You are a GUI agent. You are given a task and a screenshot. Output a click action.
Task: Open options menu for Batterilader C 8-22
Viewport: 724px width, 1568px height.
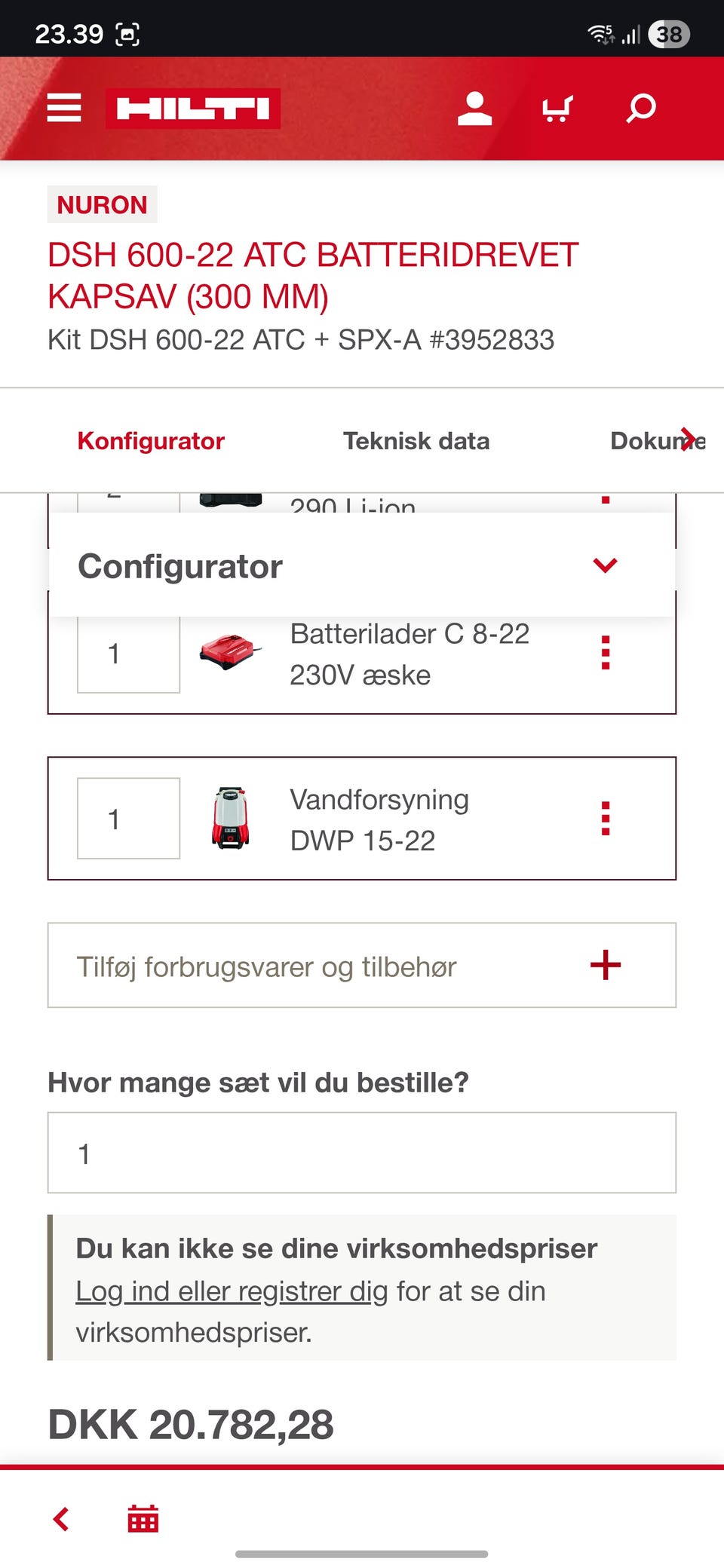[604, 654]
